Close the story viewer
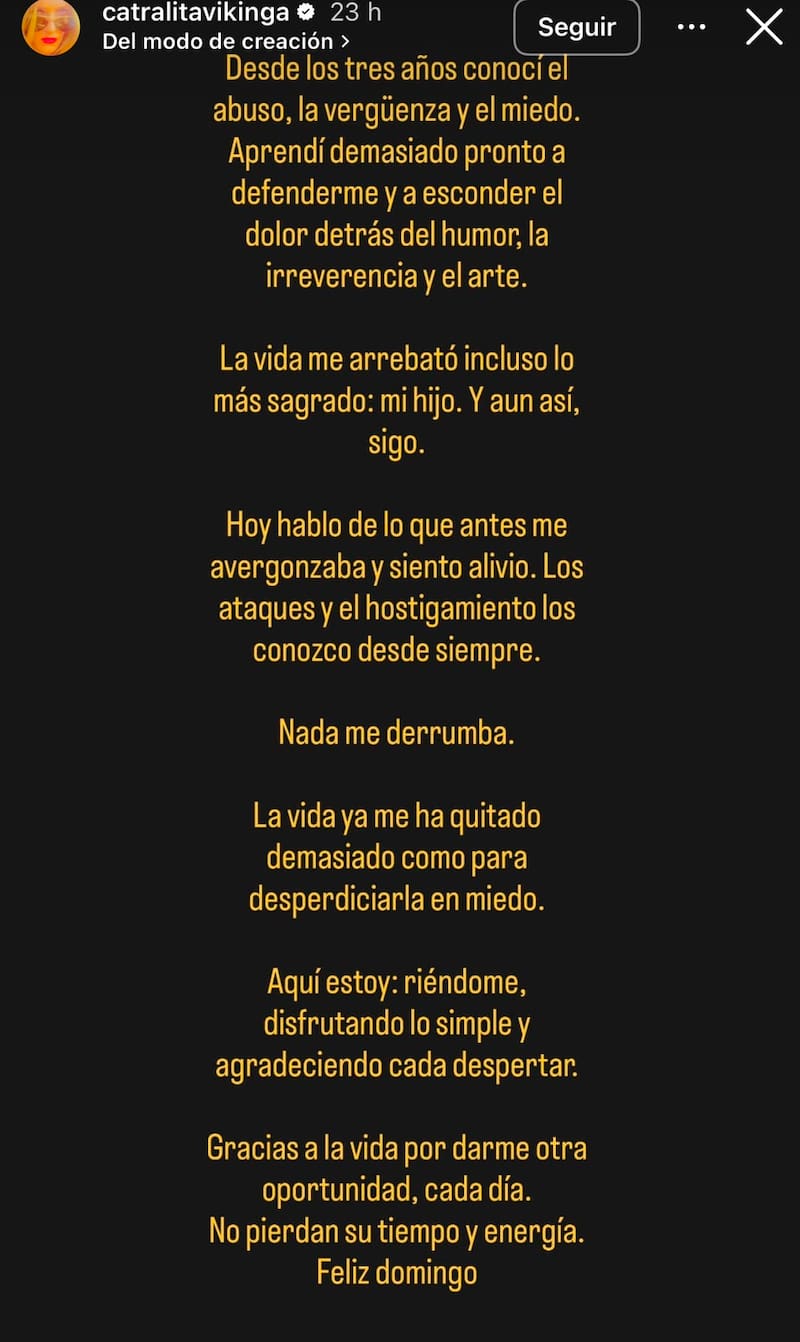This screenshot has height=1342, width=800. [764, 27]
